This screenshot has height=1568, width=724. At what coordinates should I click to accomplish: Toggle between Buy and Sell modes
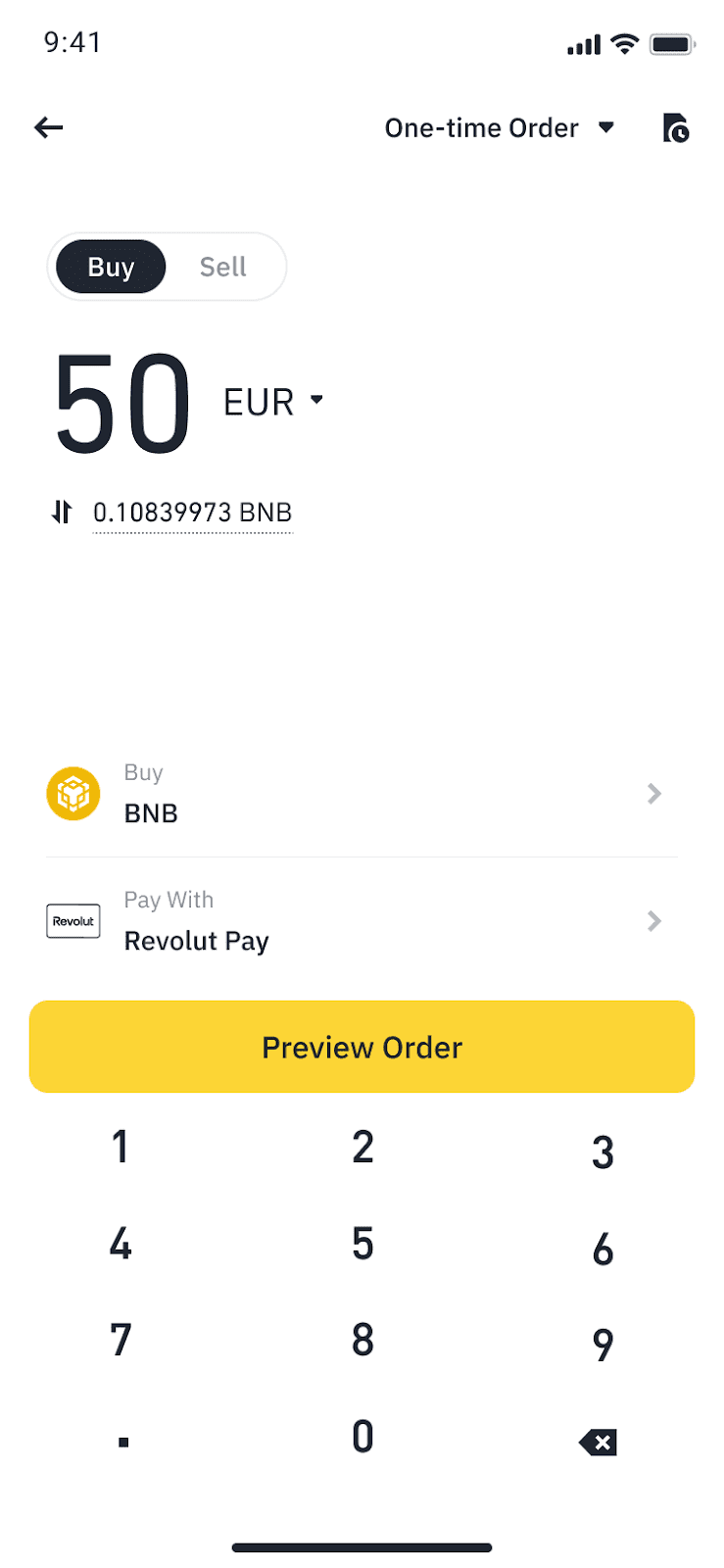click(x=167, y=266)
